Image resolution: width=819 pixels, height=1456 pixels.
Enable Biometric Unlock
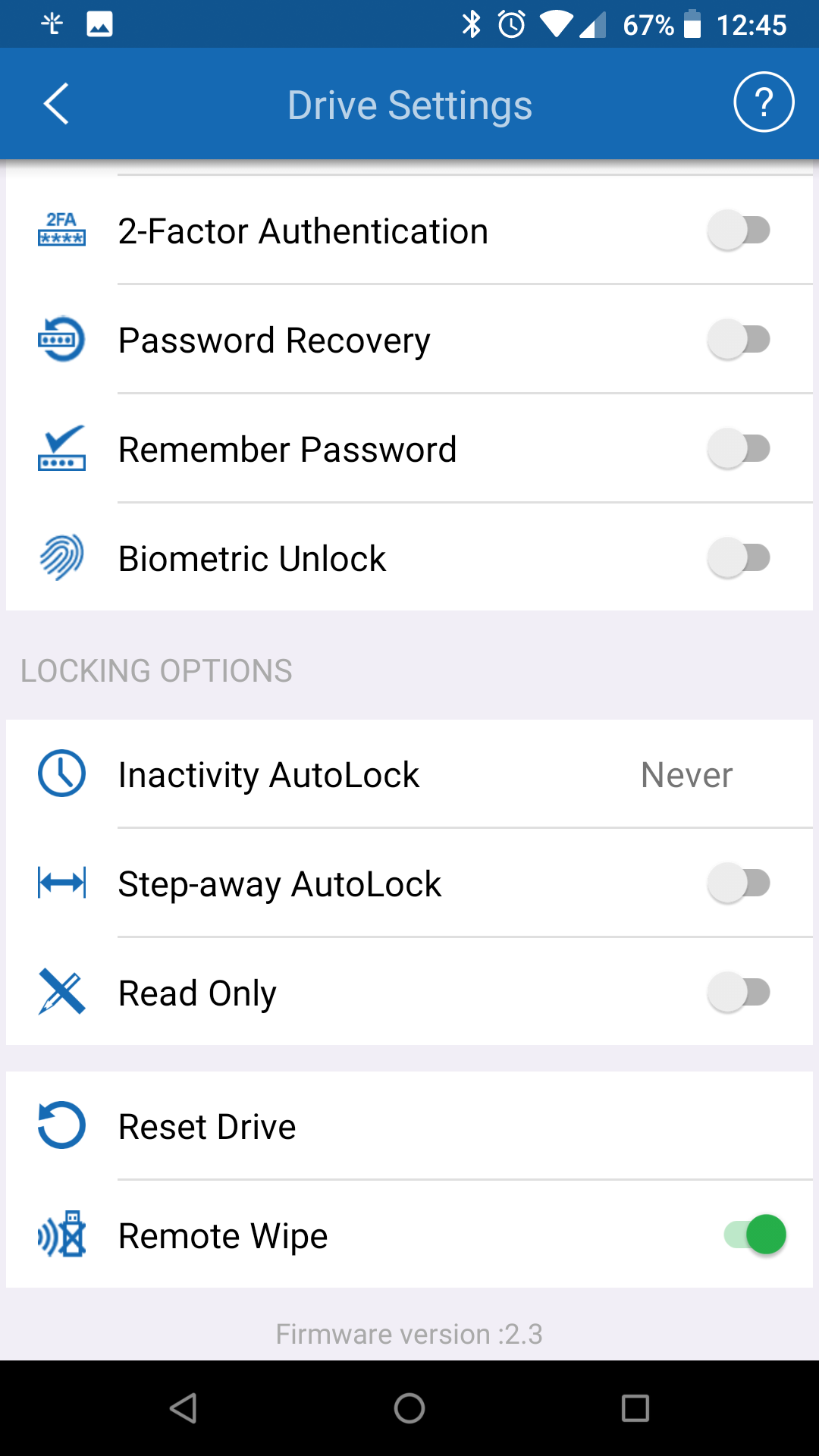(739, 558)
